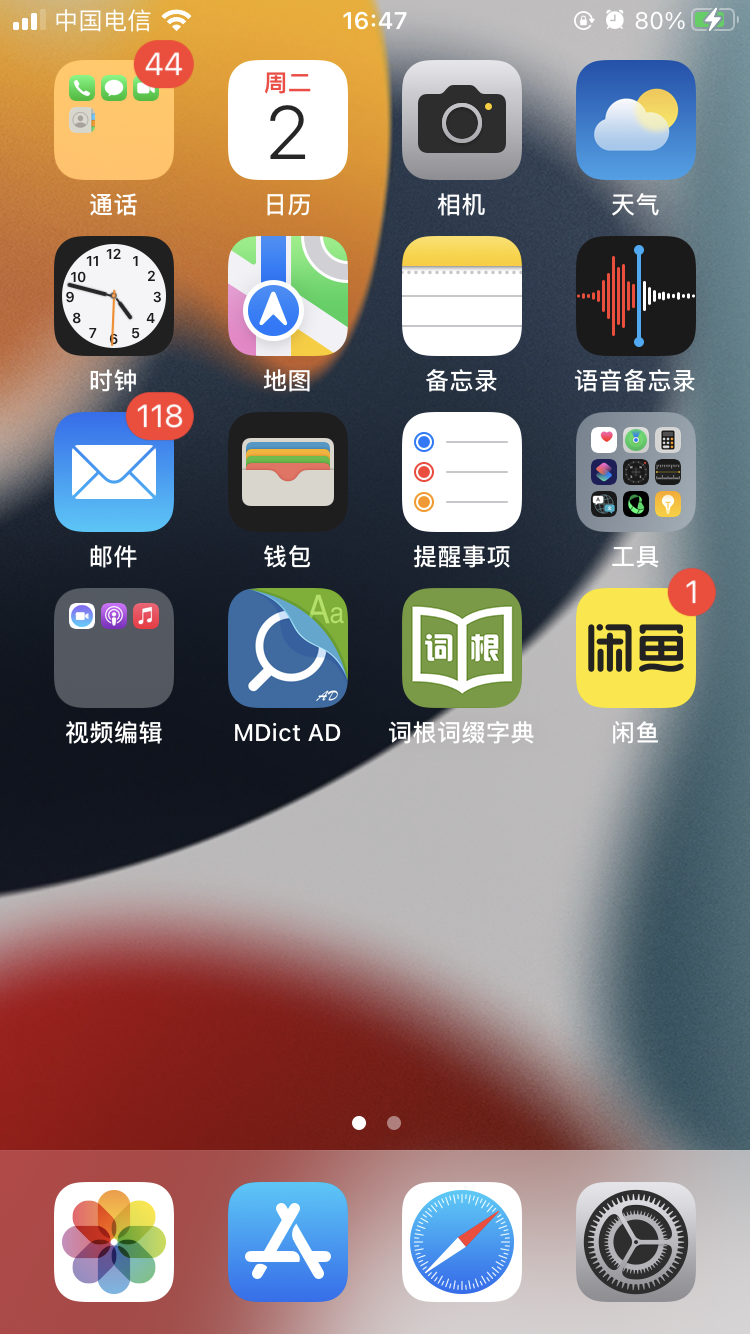Open the 备忘录 notes app
Viewport: 750px width, 1334px height.
[462, 296]
